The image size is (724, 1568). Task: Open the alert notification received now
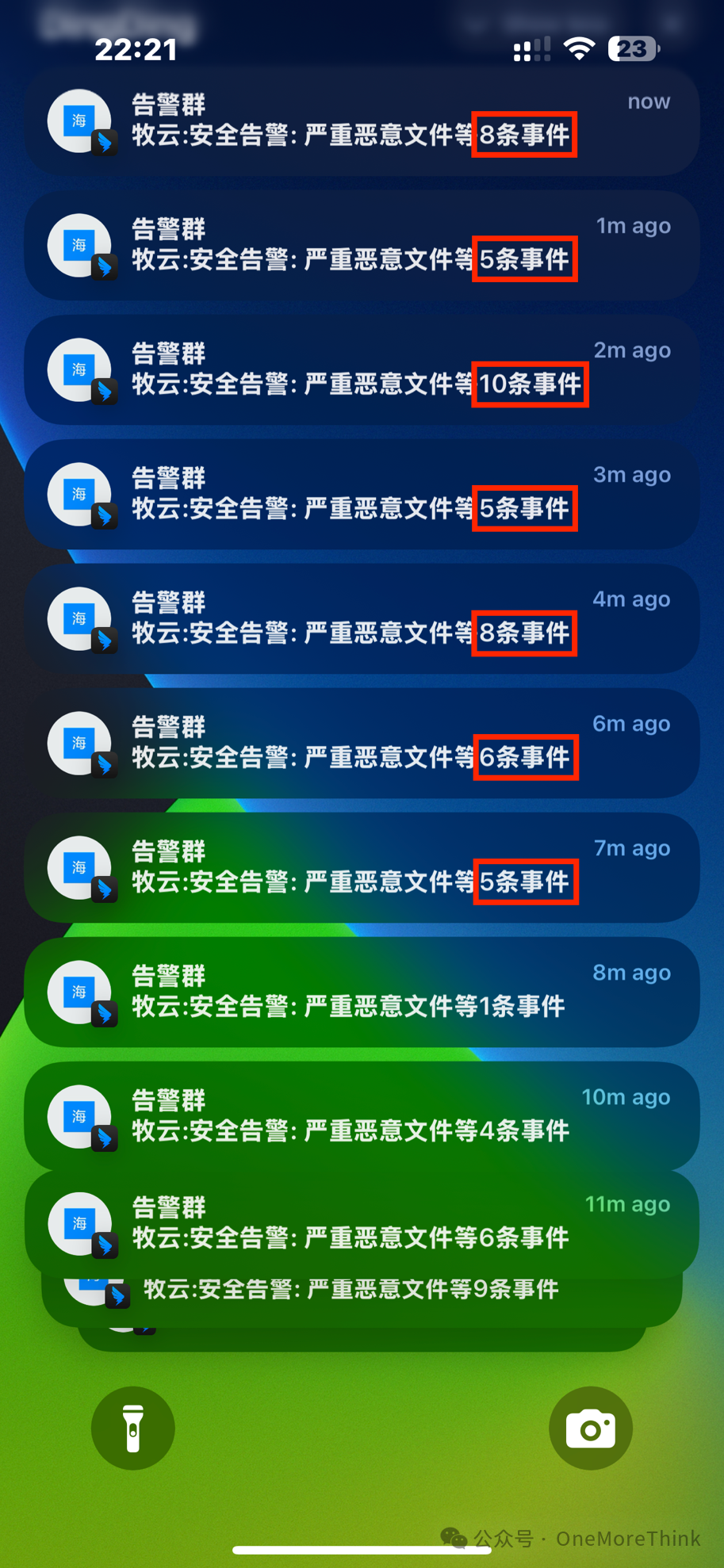pos(362,120)
